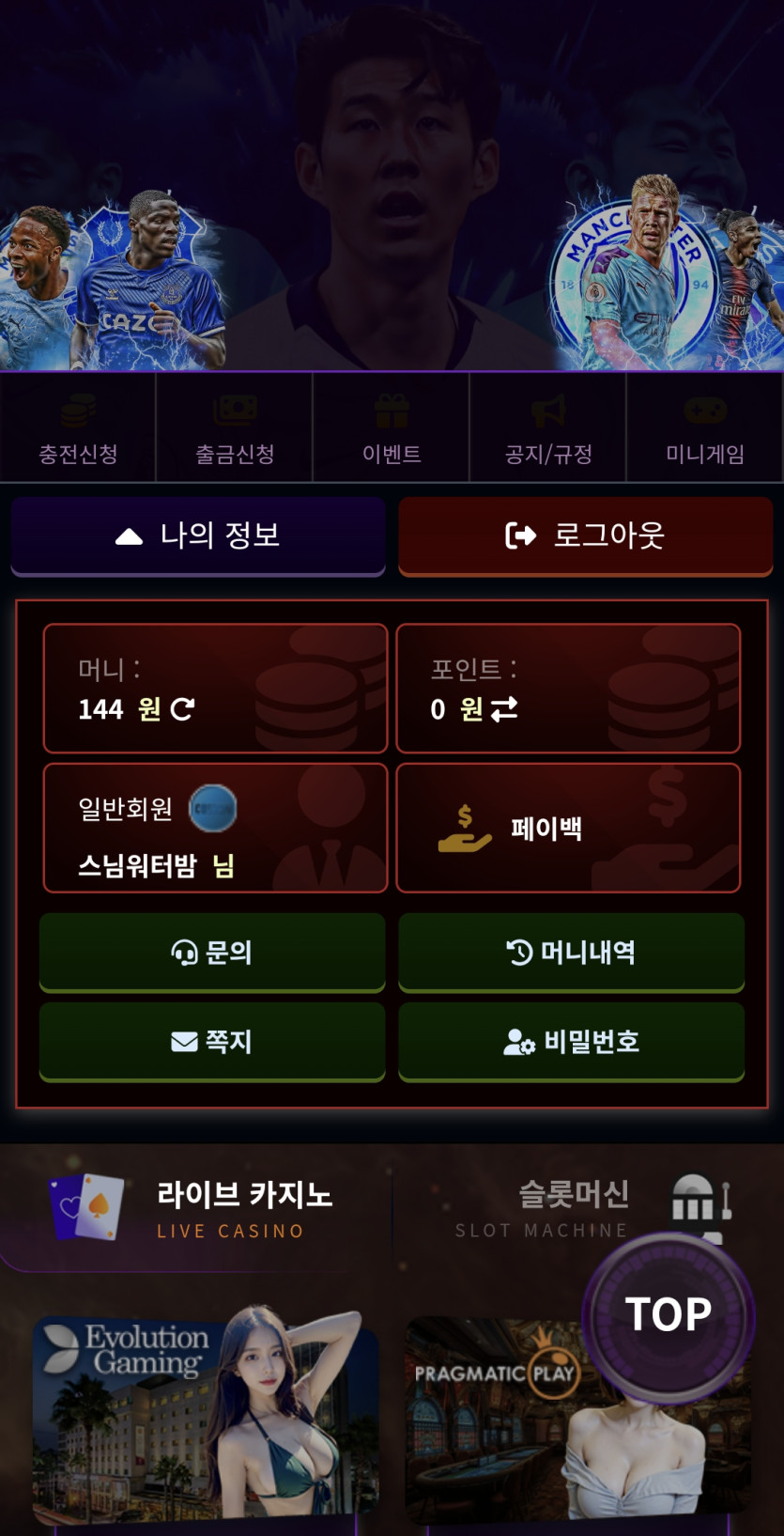Open the 출금신청 withdrawal request menu
The width and height of the screenshot is (784, 1536).
tap(235, 428)
